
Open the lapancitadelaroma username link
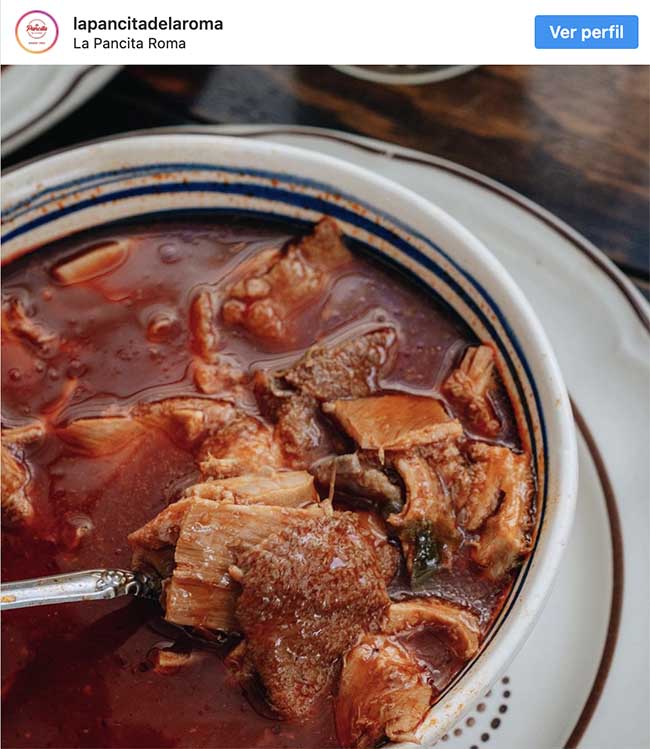coord(148,23)
